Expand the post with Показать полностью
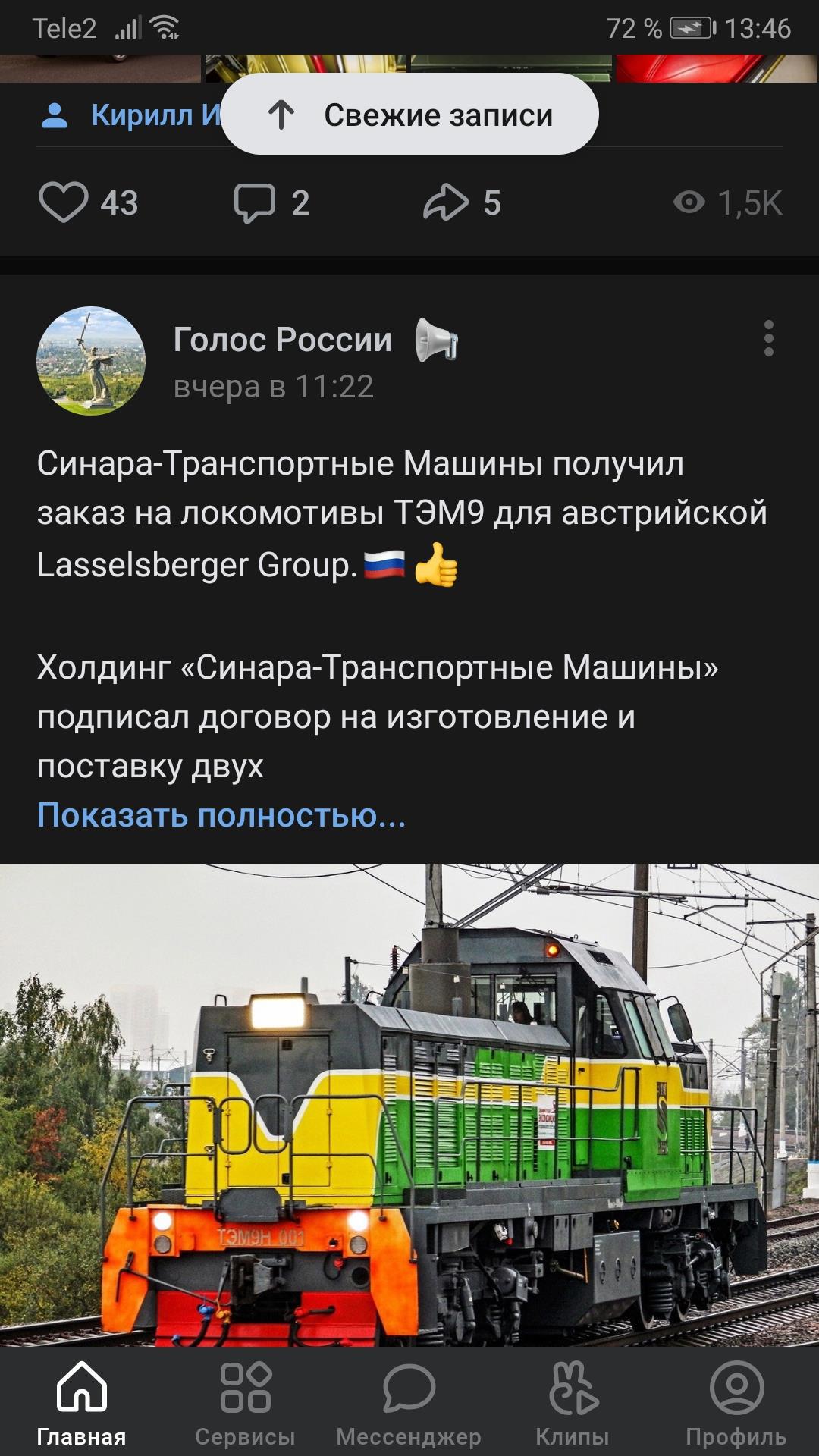This screenshot has height=1456, width=819. click(221, 815)
